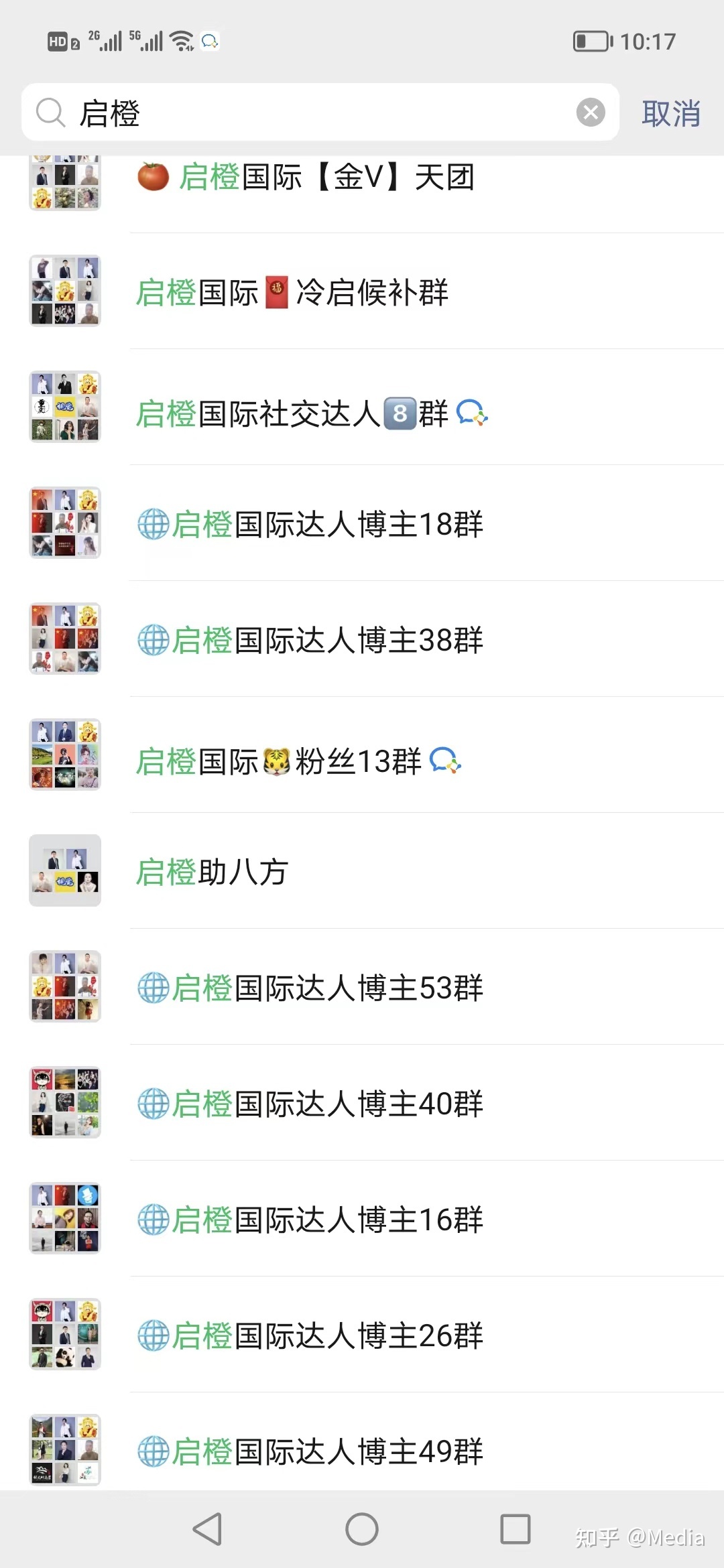Clear the search text with the X icon

(591, 113)
